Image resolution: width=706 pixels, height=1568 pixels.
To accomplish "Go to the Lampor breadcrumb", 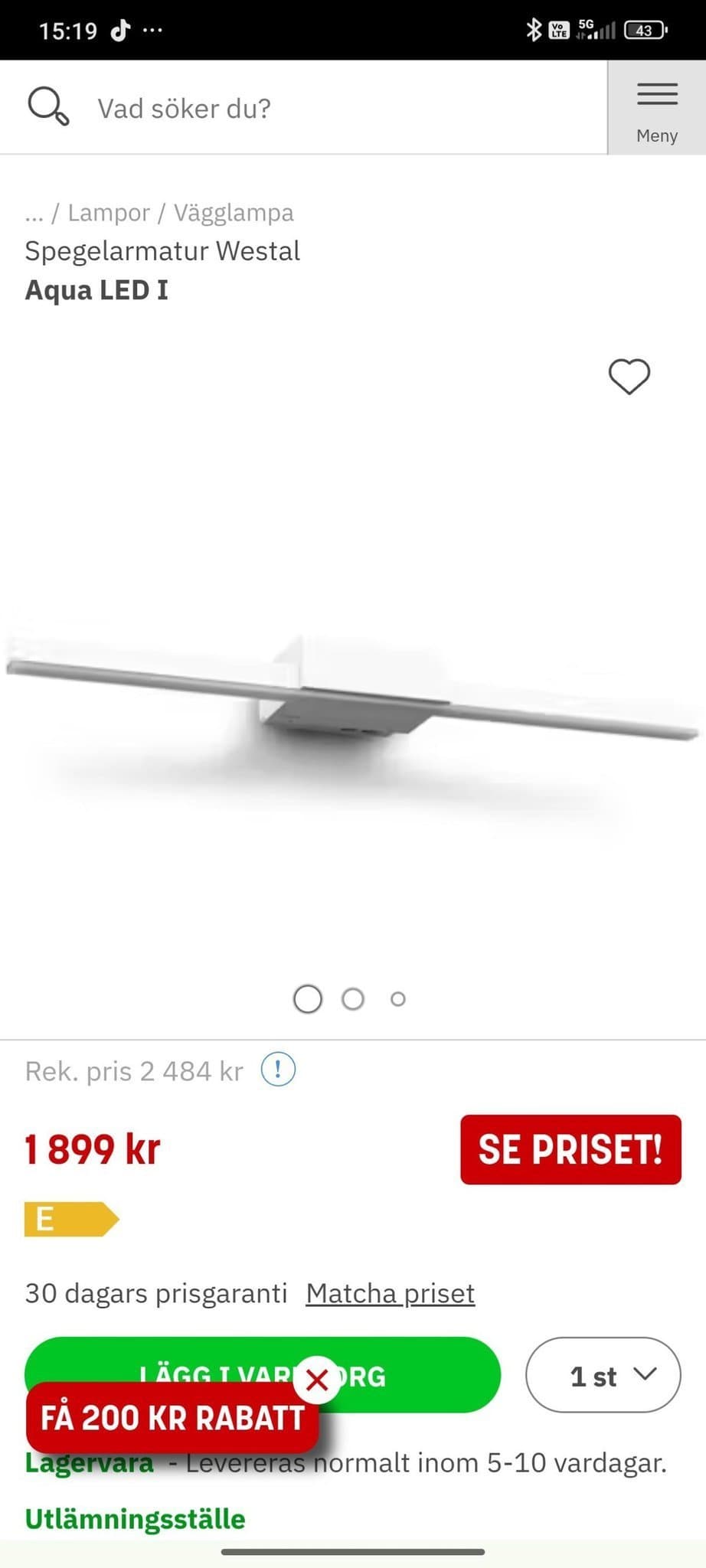I will (109, 212).
